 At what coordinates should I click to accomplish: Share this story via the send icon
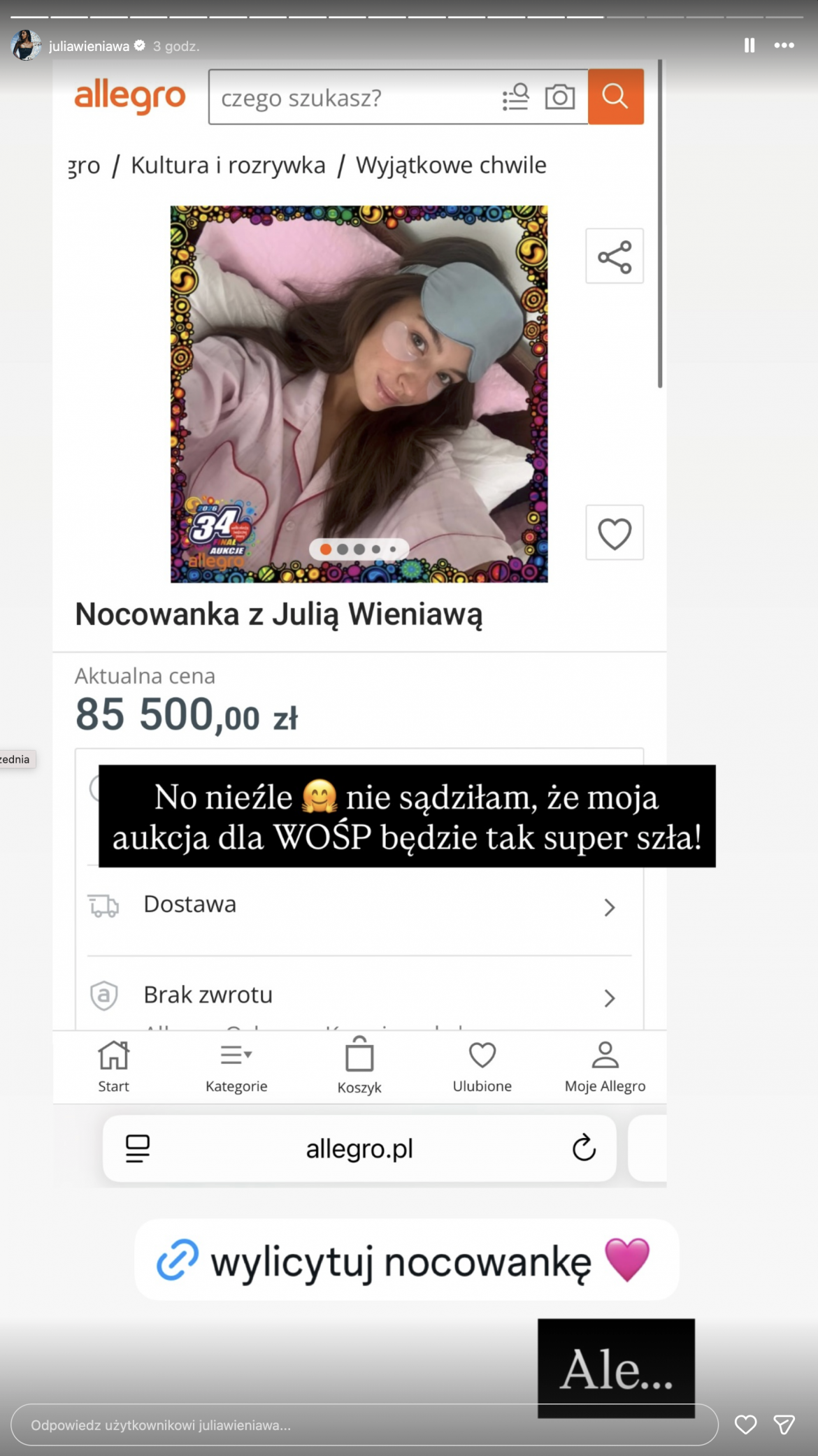[x=784, y=1425]
